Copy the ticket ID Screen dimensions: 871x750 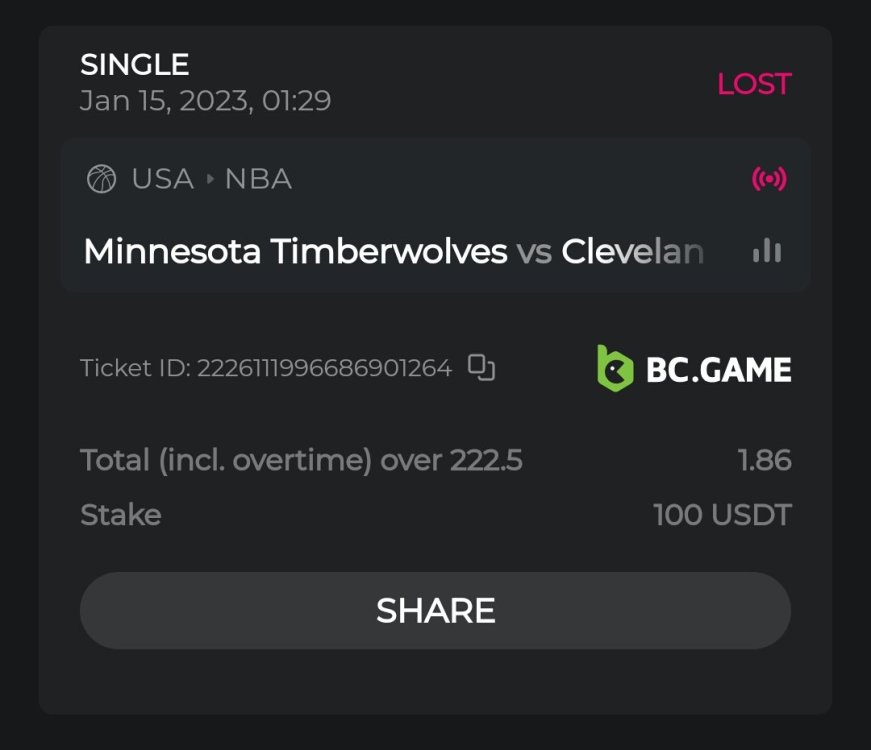point(482,368)
